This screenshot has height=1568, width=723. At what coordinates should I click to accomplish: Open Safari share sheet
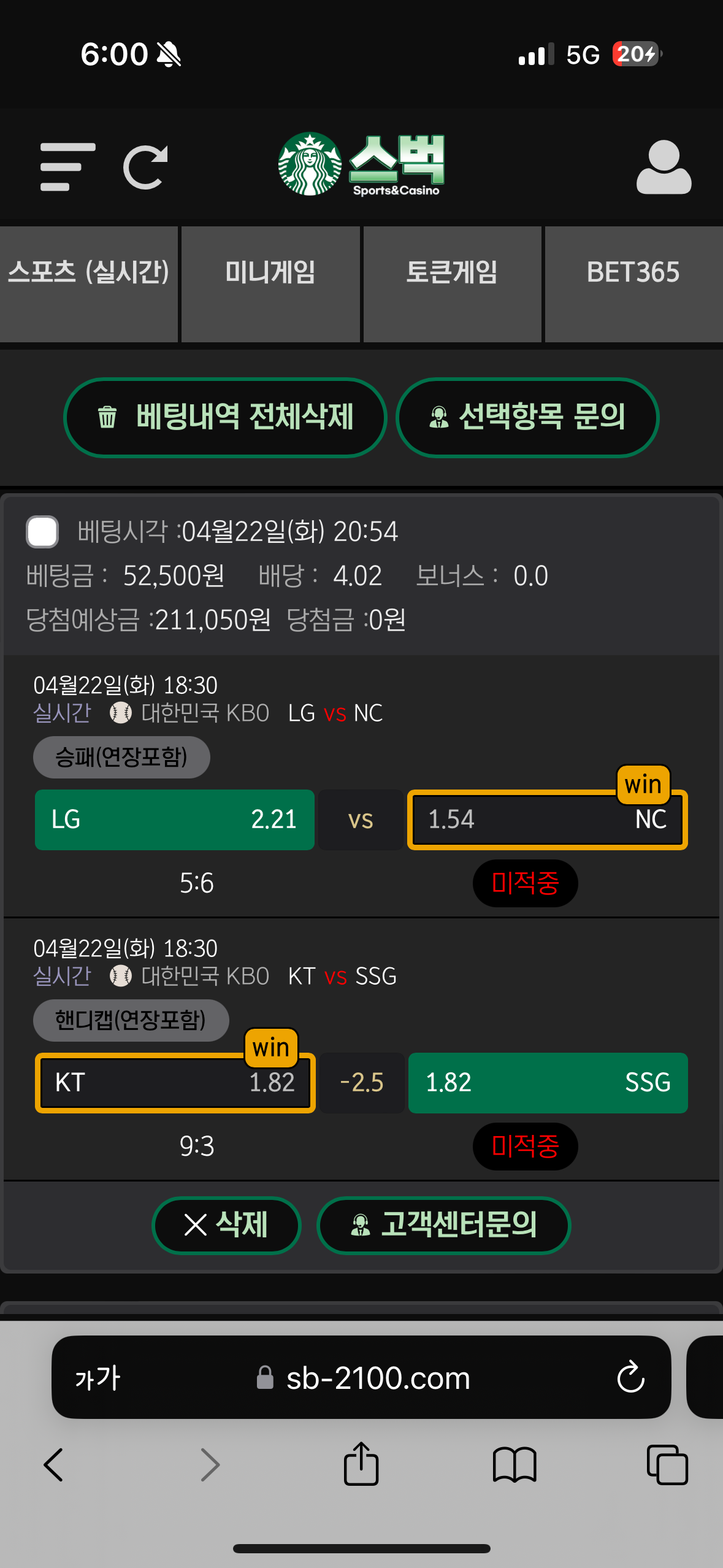point(361,1464)
